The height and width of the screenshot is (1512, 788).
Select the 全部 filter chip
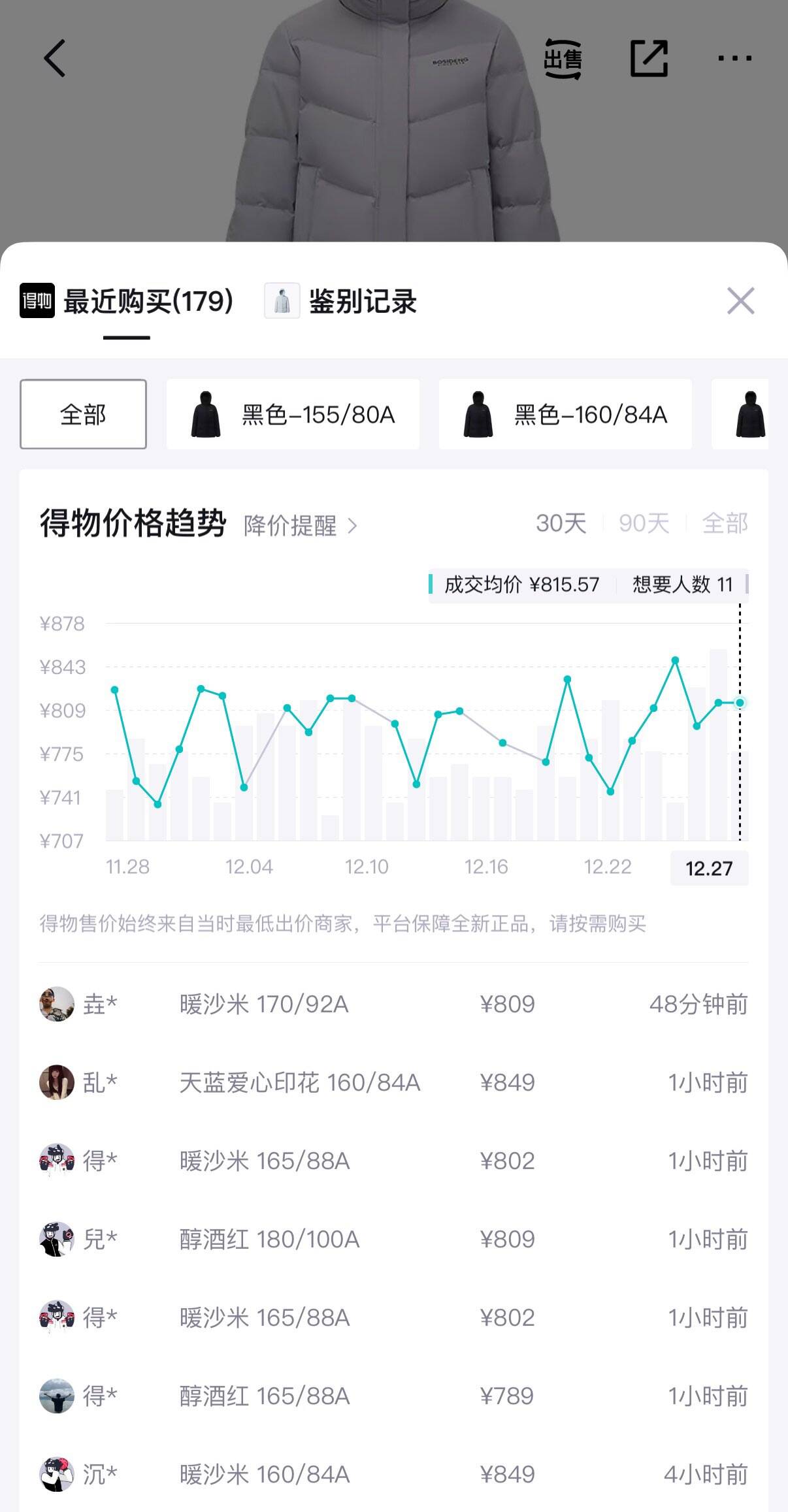point(83,414)
